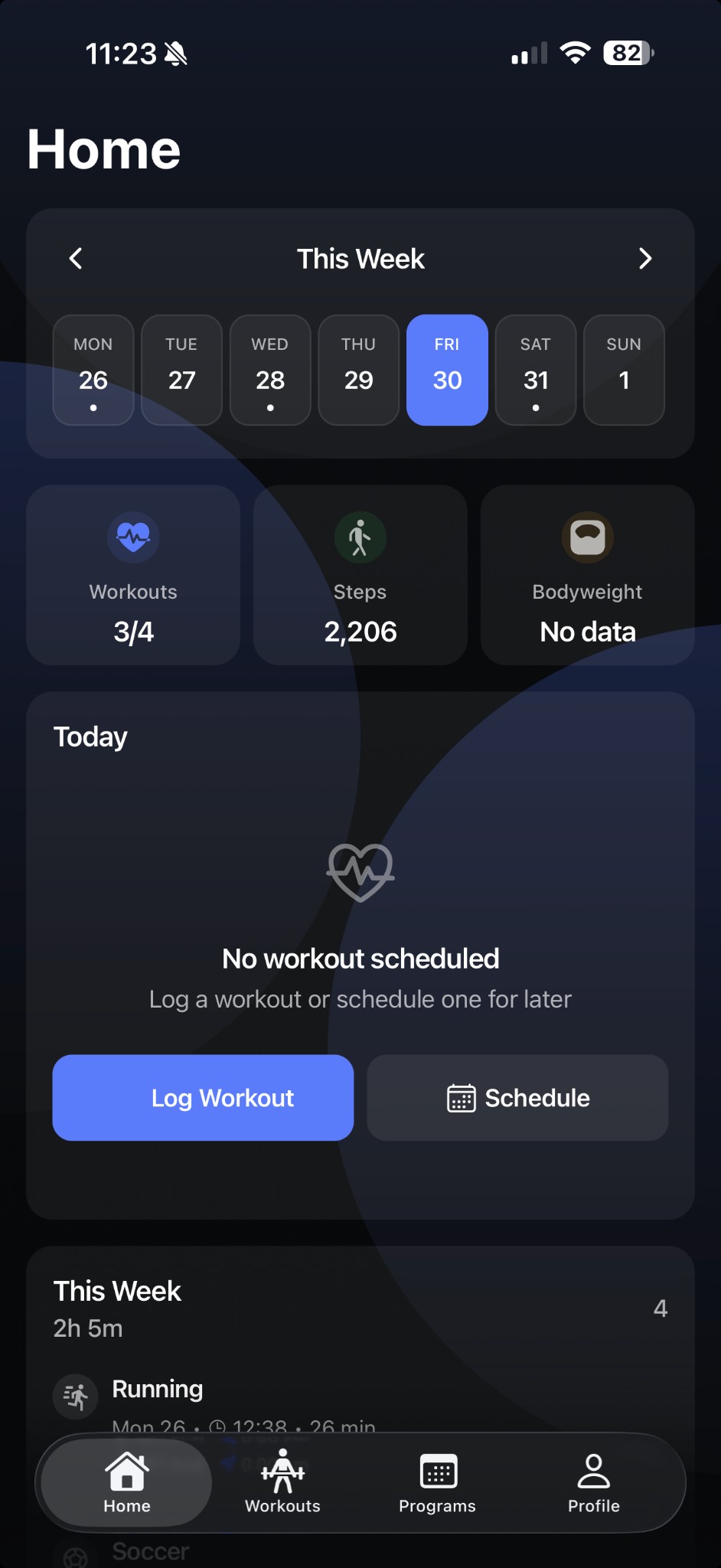Select Friday 30 in the week view
The width and height of the screenshot is (721, 1568).
click(x=447, y=370)
